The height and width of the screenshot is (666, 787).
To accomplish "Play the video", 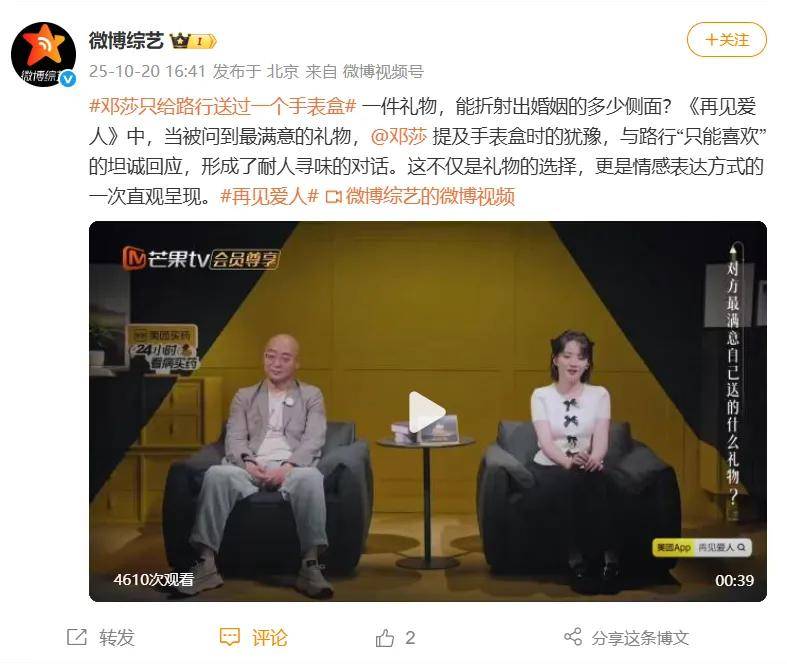I will pos(427,411).
